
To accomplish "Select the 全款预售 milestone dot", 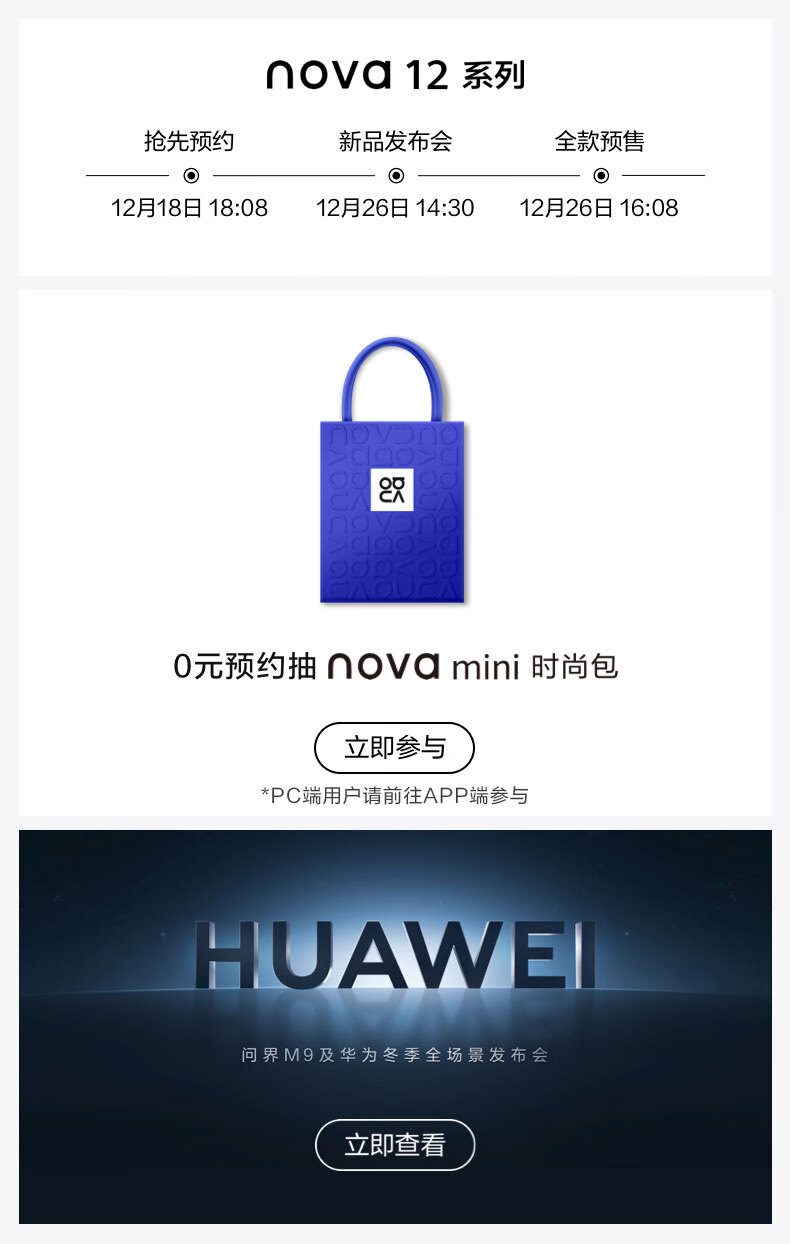I will (x=600, y=176).
